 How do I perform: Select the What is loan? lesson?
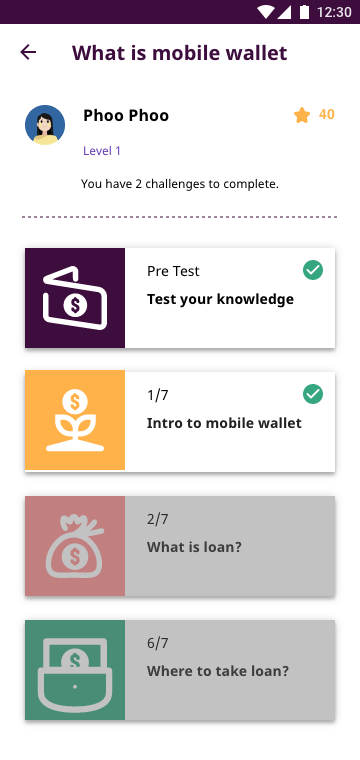point(180,546)
